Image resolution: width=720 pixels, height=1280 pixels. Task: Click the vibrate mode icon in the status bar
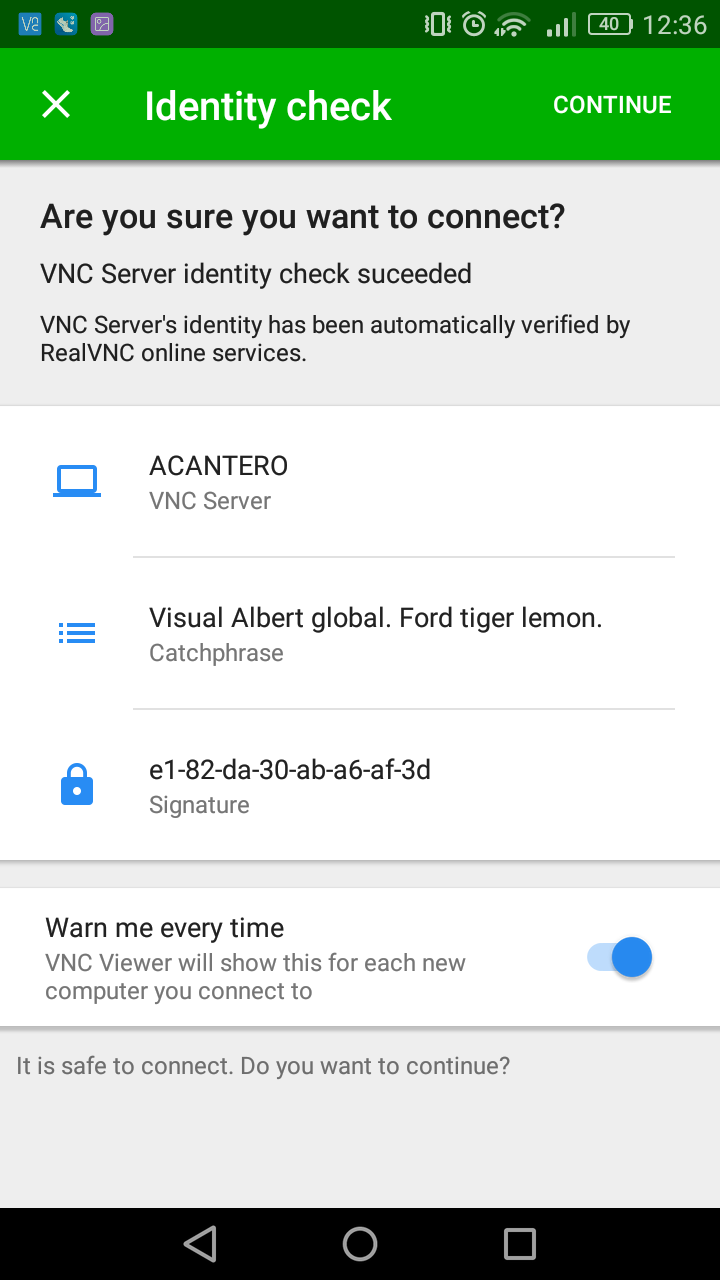[436, 24]
